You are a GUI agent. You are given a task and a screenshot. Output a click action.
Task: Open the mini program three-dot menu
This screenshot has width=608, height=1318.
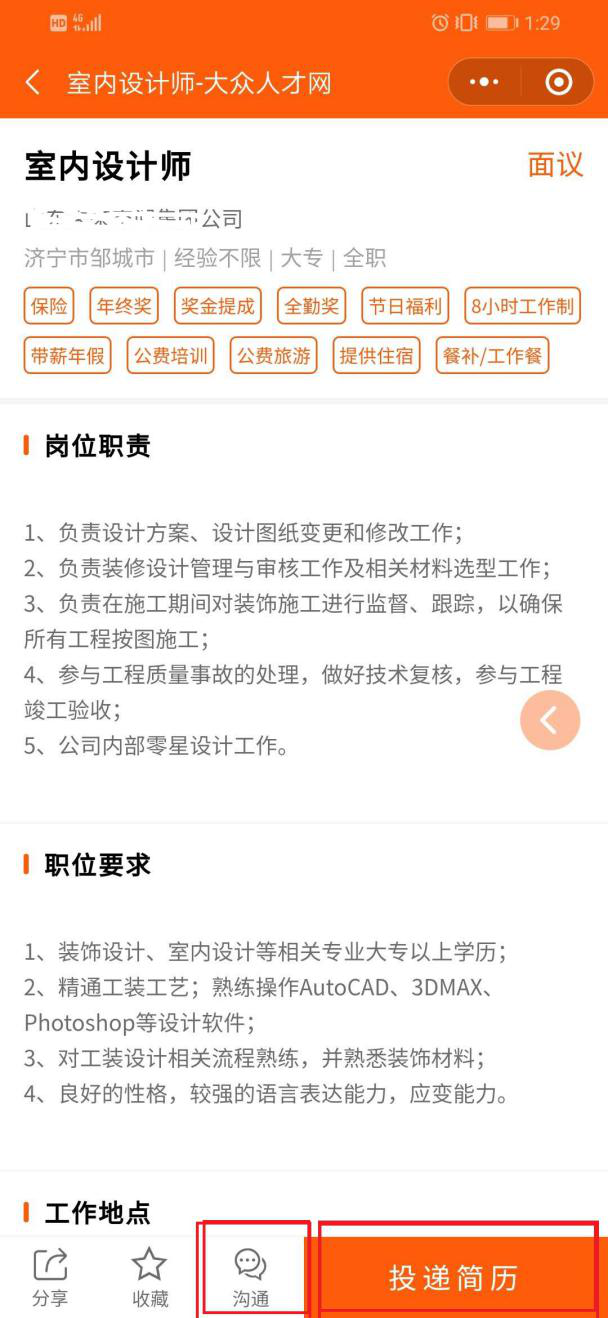pos(484,82)
